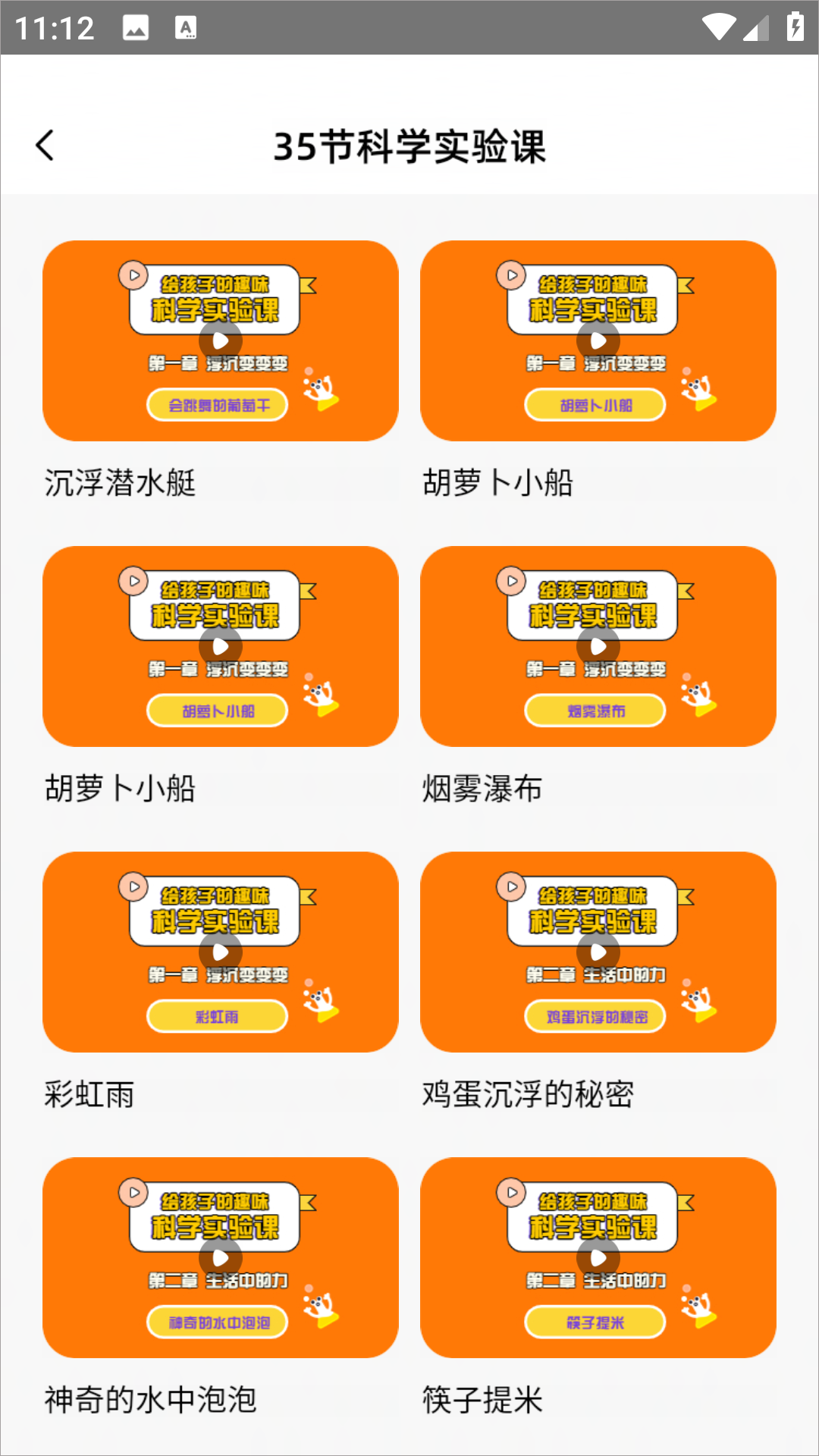Tap the page title 35节科学实验课
This screenshot has height=1456, width=819.
click(409, 146)
